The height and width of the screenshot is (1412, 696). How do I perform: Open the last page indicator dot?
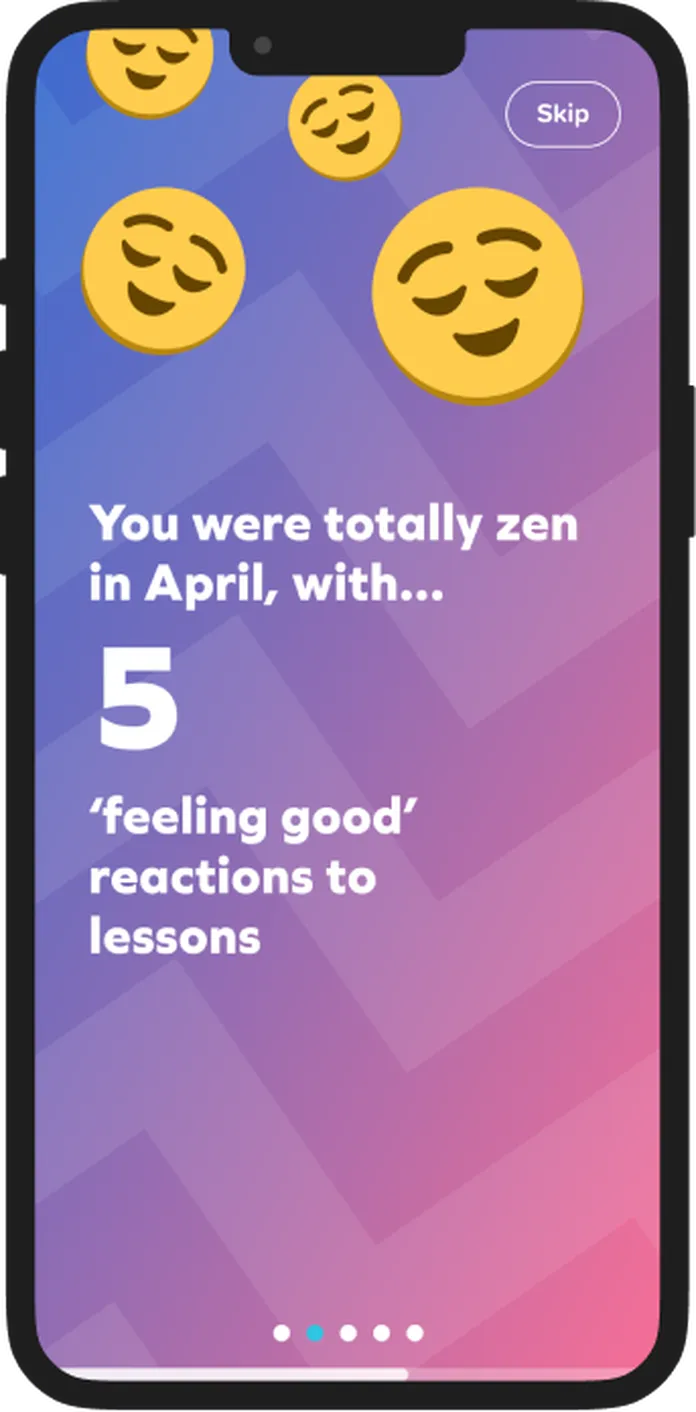click(x=414, y=1332)
